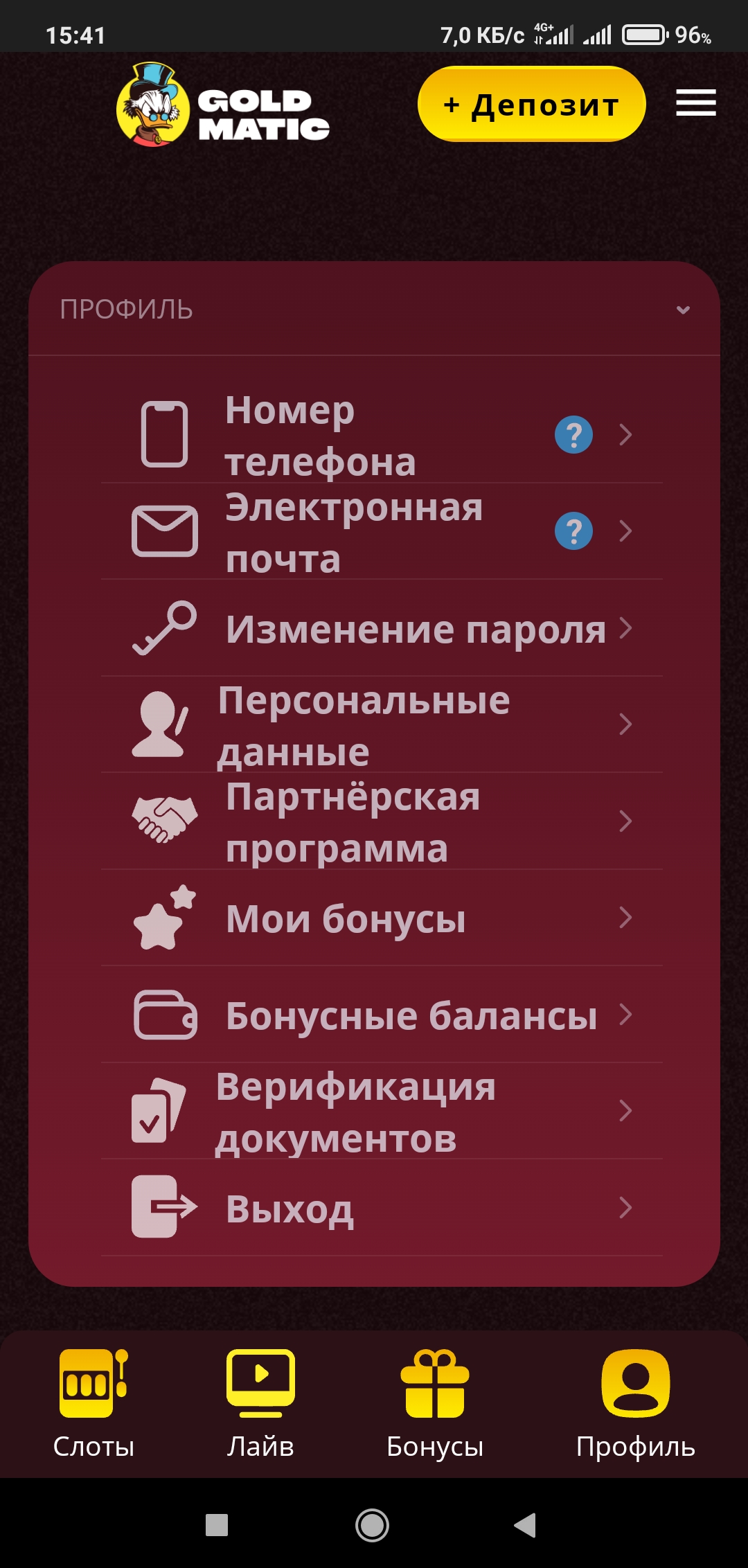The width and height of the screenshot is (748, 1568).
Task: Expand the Изменение пароля row arrow
Action: tap(625, 629)
